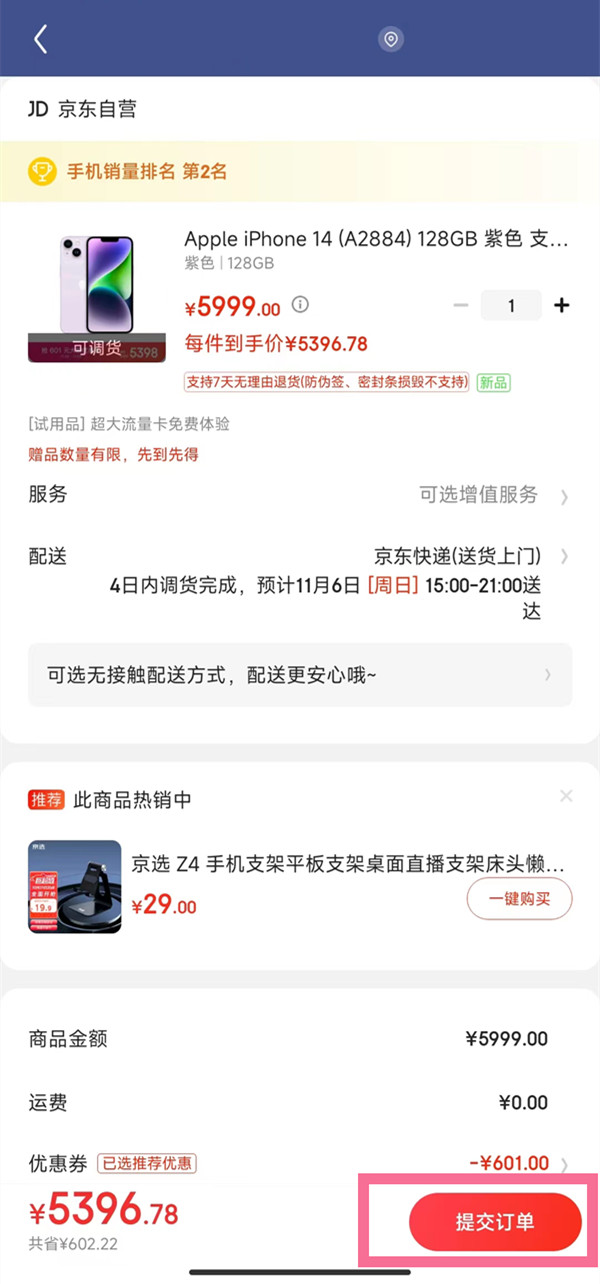Tap the location pin icon

tap(390, 40)
